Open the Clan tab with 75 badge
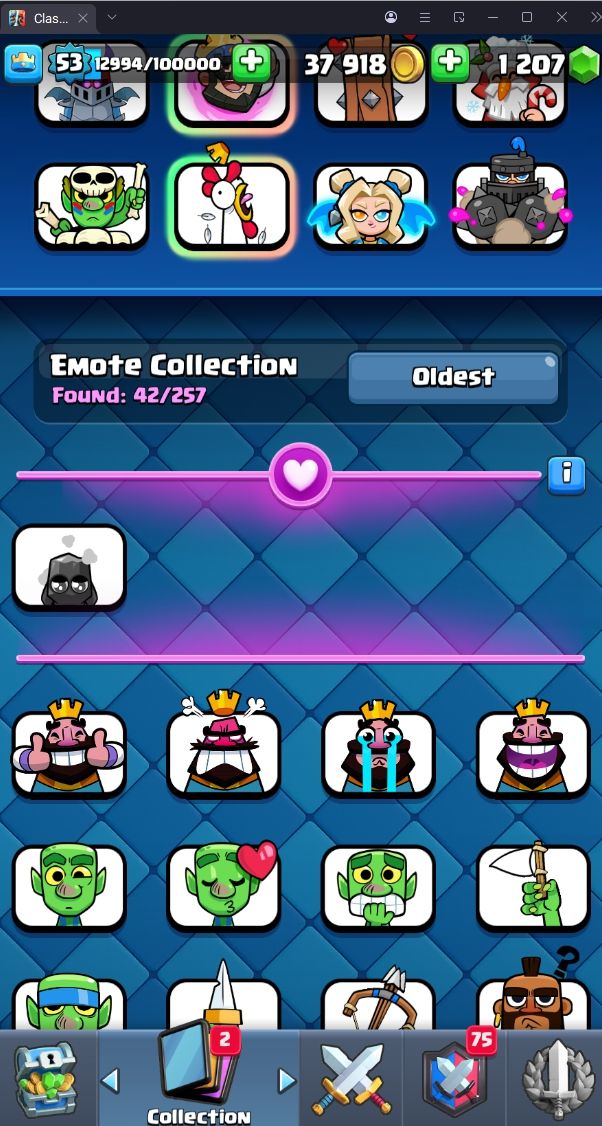 click(453, 1078)
